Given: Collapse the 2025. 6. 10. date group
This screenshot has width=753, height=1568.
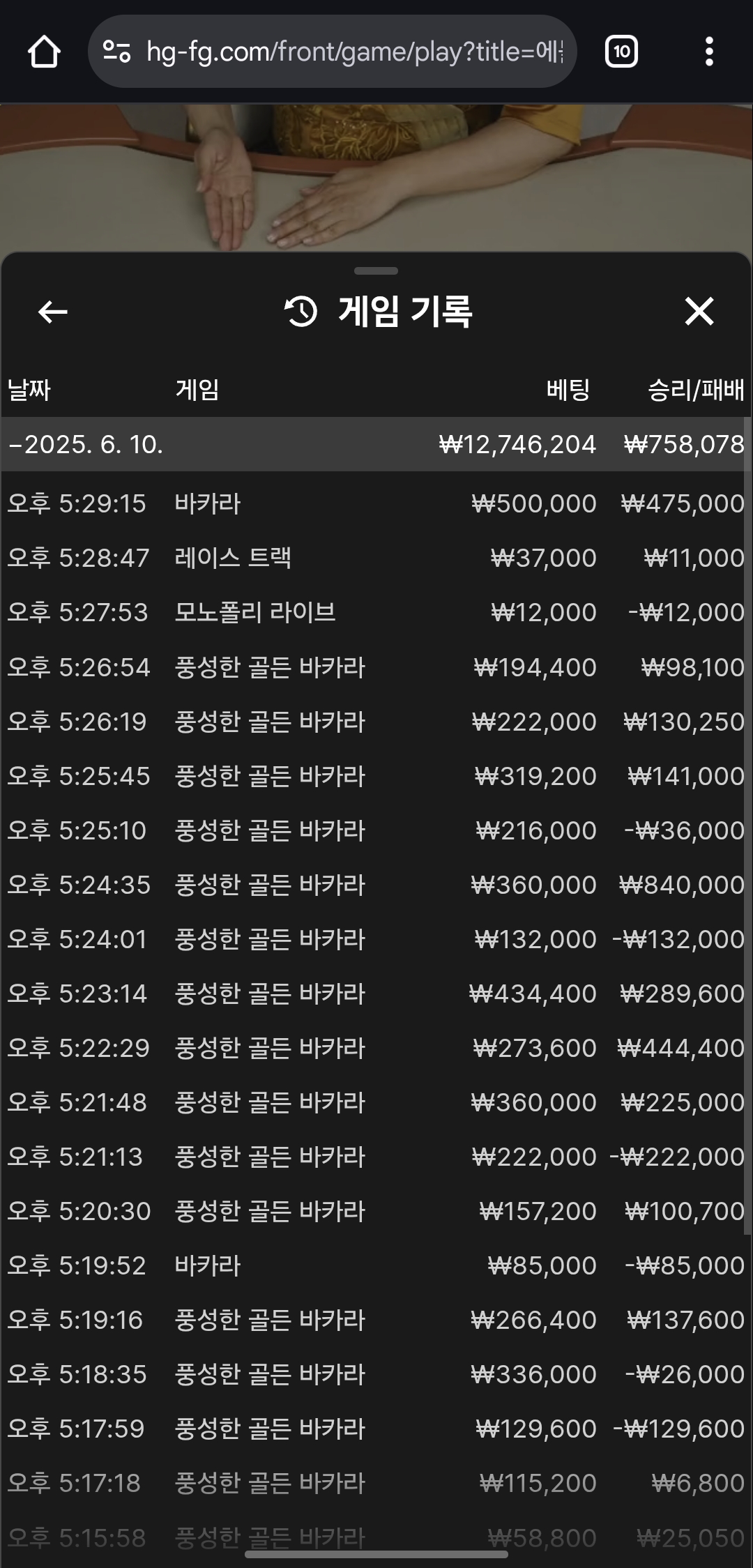Looking at the screenshot, I should 376,444.
